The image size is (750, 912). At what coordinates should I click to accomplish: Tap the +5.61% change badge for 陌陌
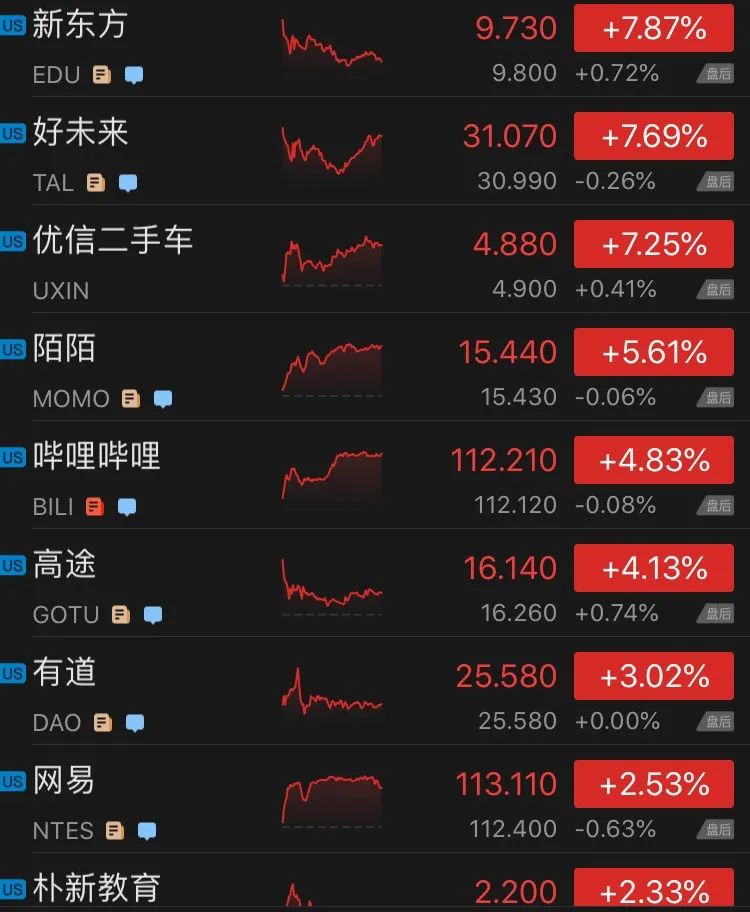click(x=654, y=352)
